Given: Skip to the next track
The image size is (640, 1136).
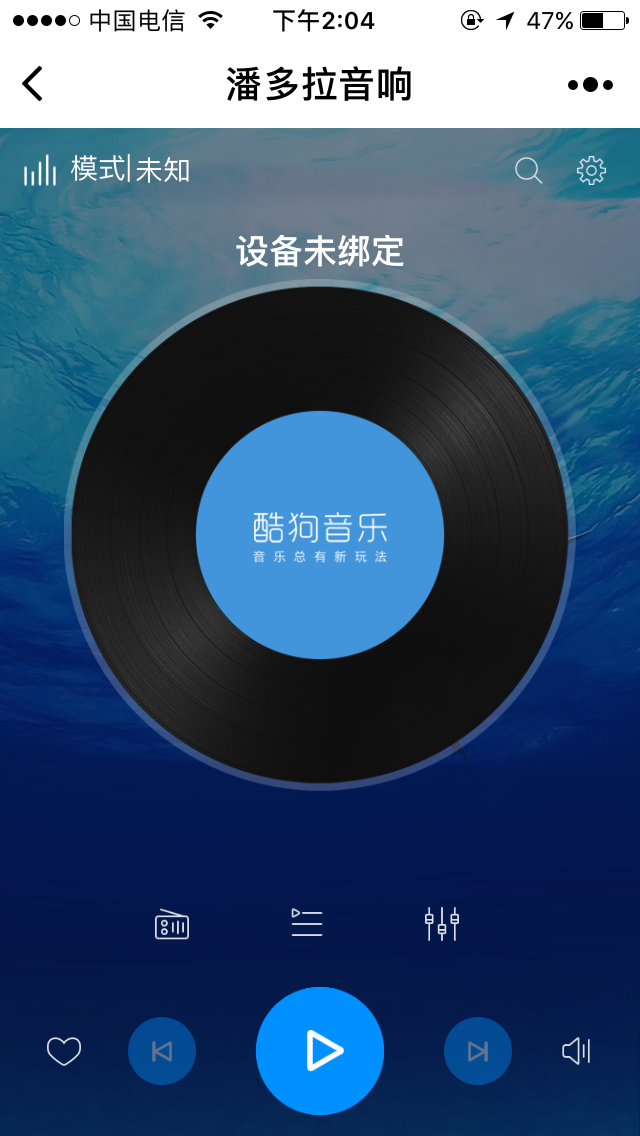Looking at the screenshot, I should pyautogui.click(x=478, y=1051).
